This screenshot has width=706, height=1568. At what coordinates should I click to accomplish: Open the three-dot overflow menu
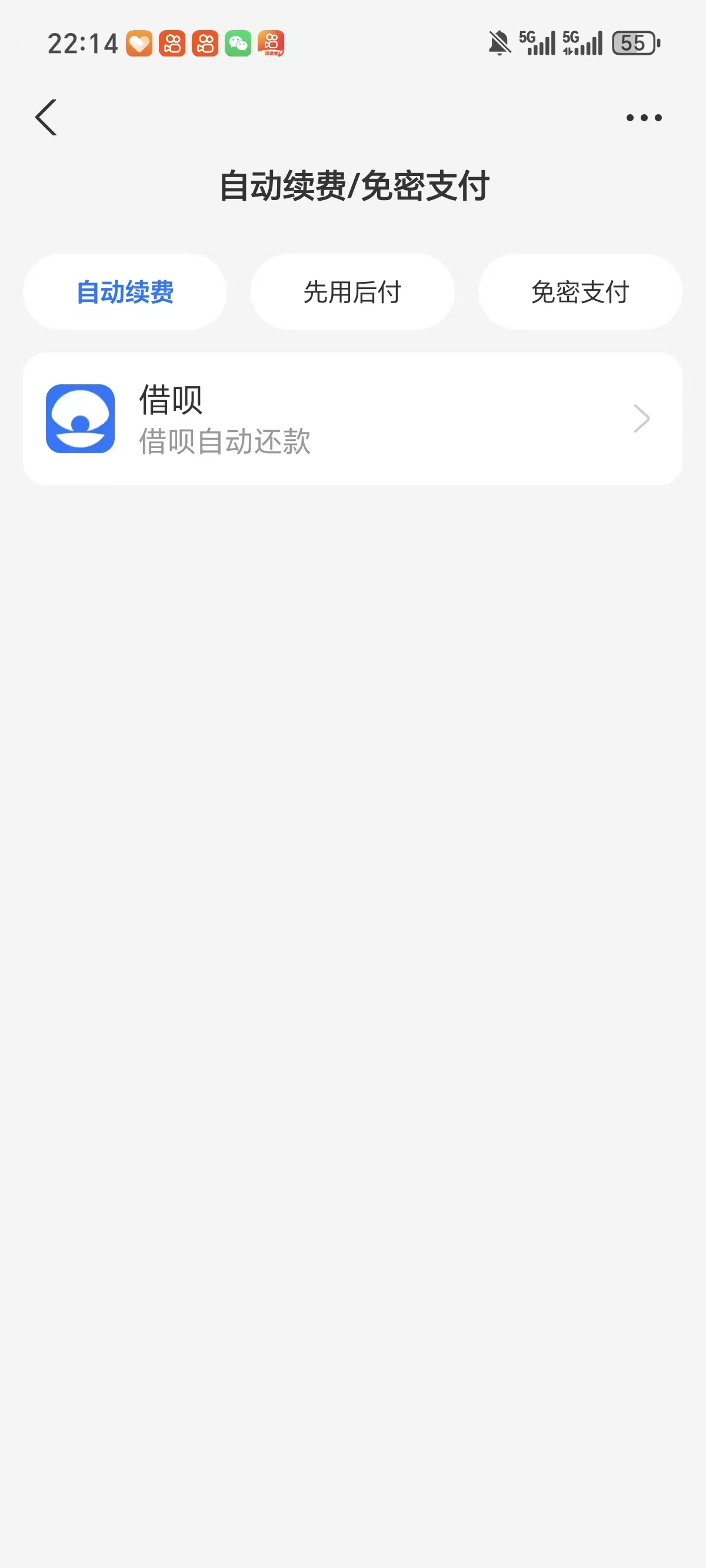click(644, 118)
